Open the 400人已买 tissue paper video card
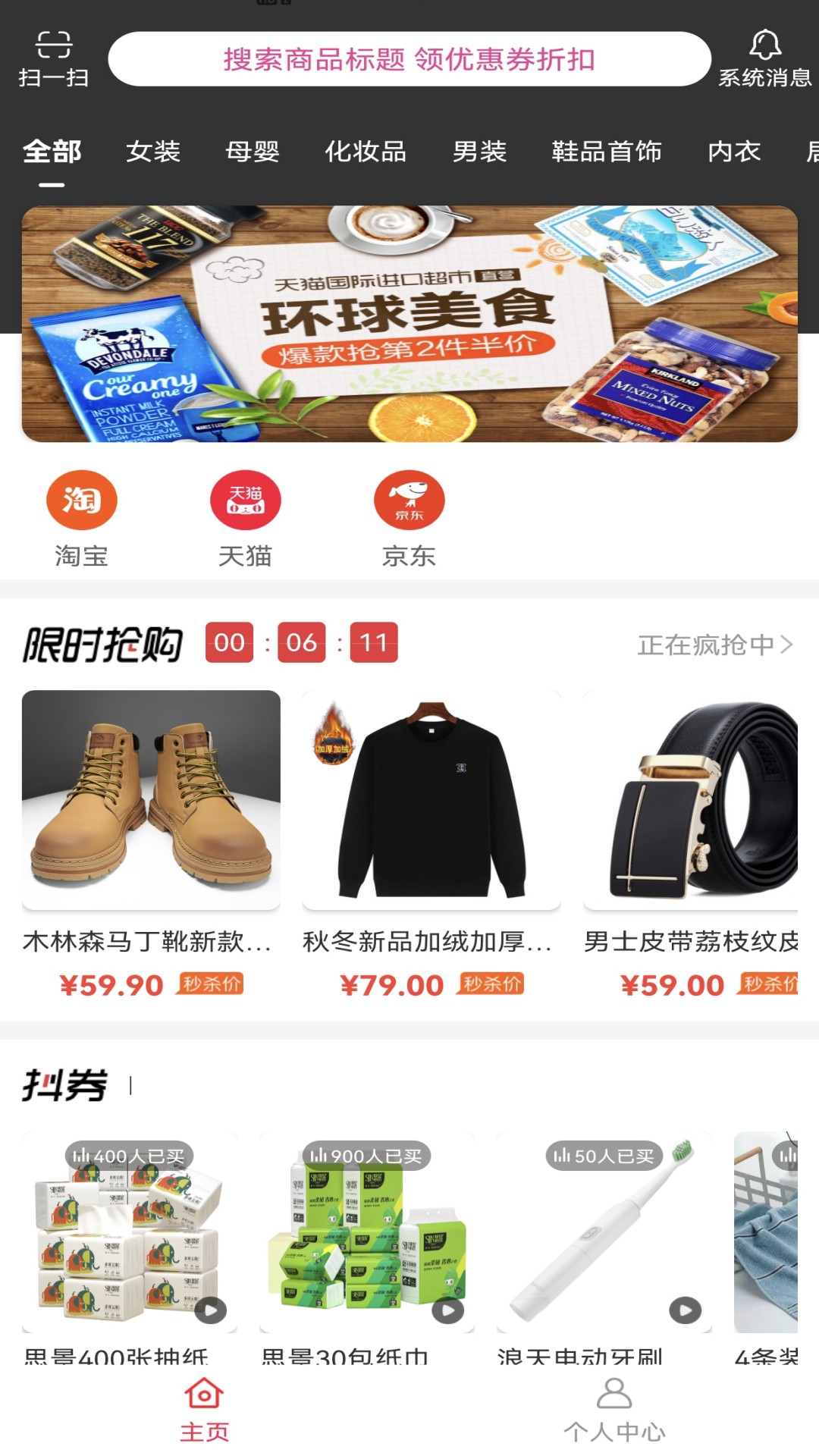This screenshot has height=1456, width=819. 129,1232
